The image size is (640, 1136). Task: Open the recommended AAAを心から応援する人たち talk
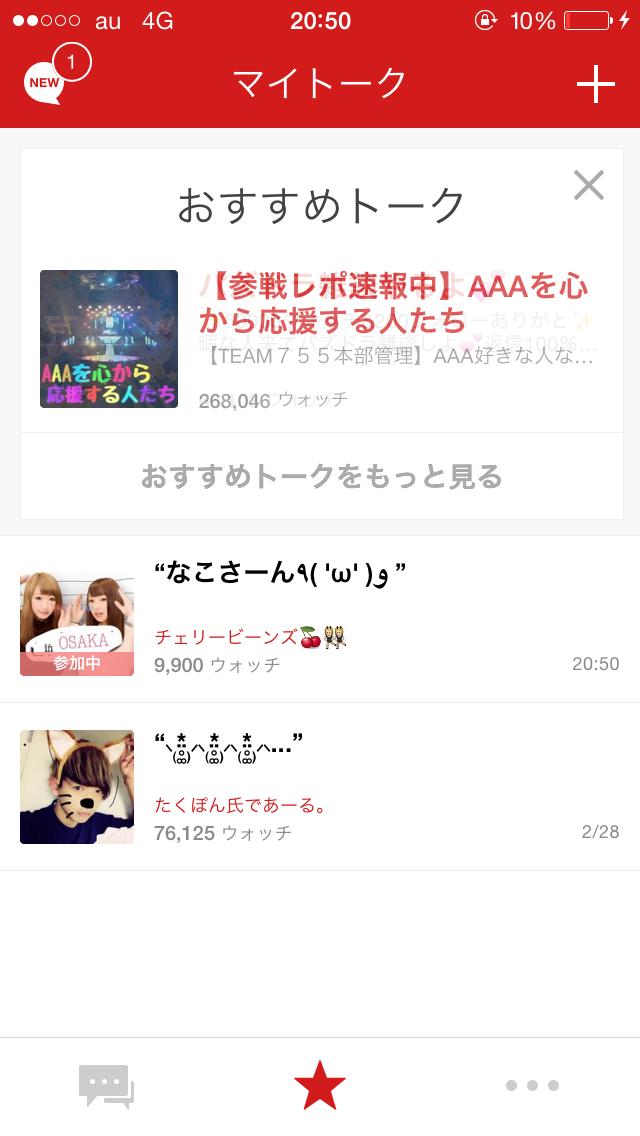tap(320, 338)
